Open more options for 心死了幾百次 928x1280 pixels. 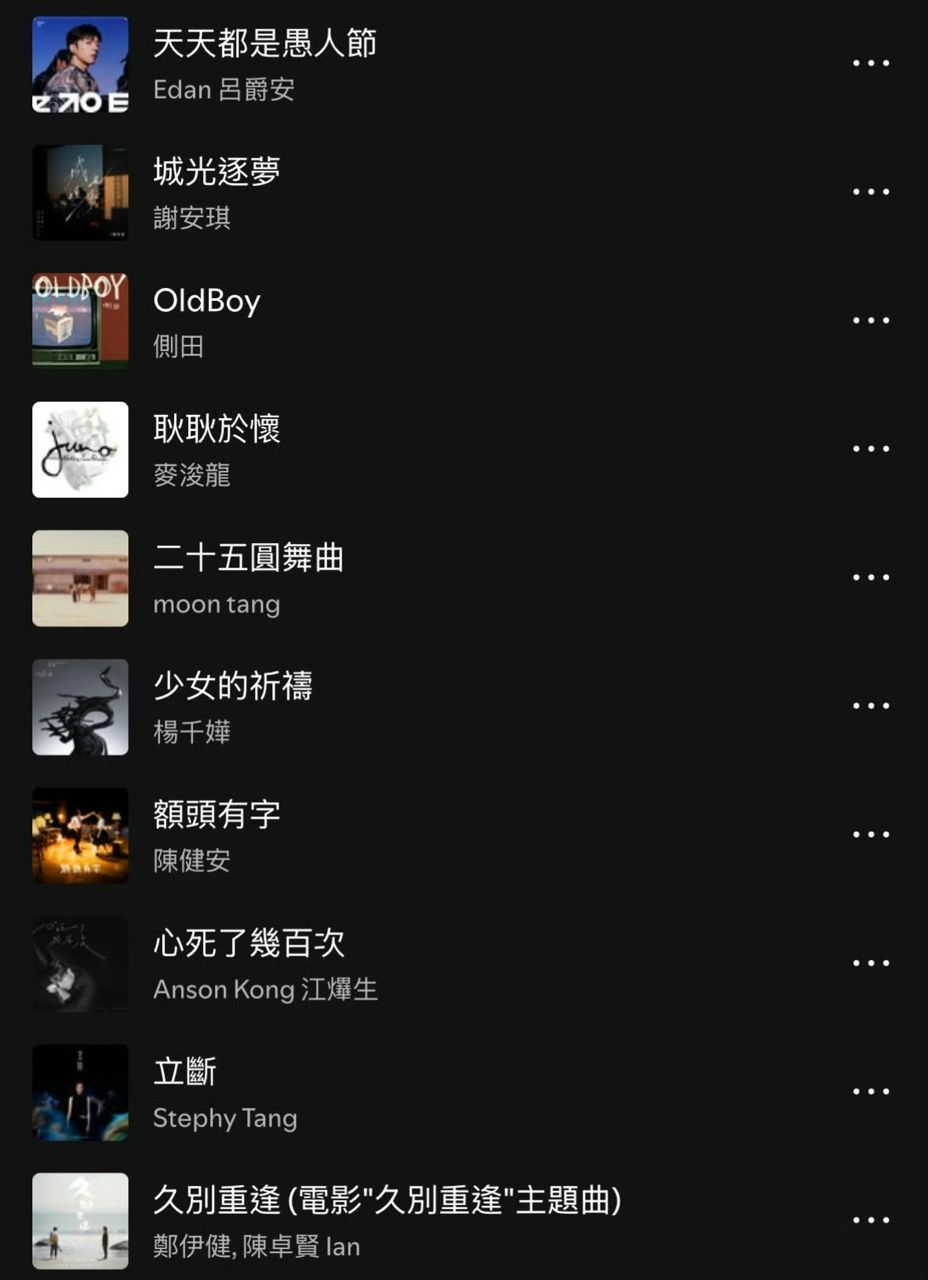coord(870,963)
